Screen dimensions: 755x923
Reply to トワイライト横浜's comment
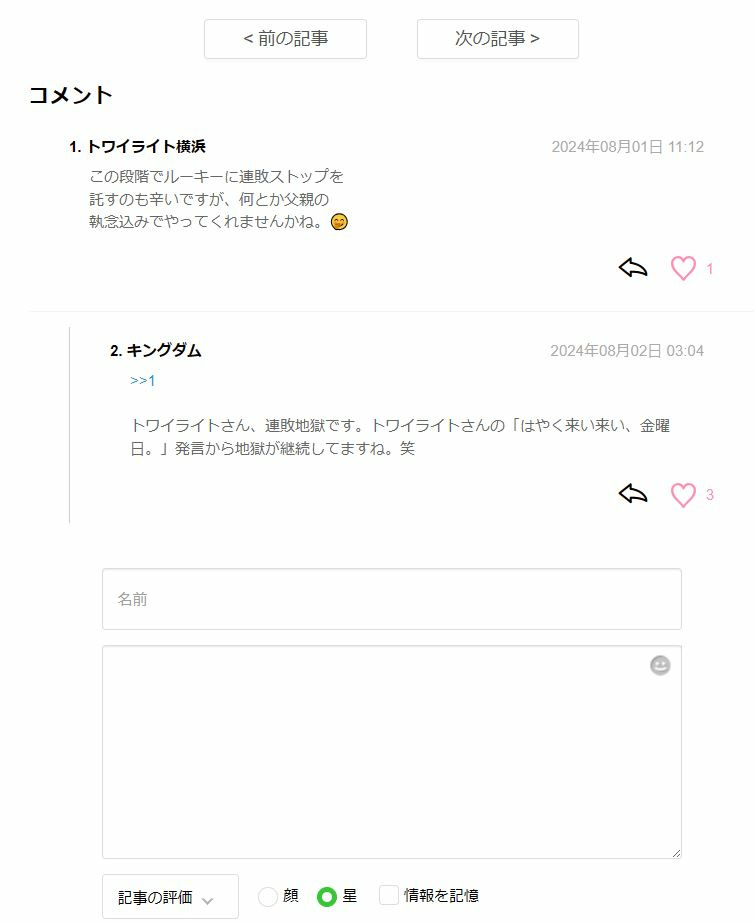[x=633, y=268]
